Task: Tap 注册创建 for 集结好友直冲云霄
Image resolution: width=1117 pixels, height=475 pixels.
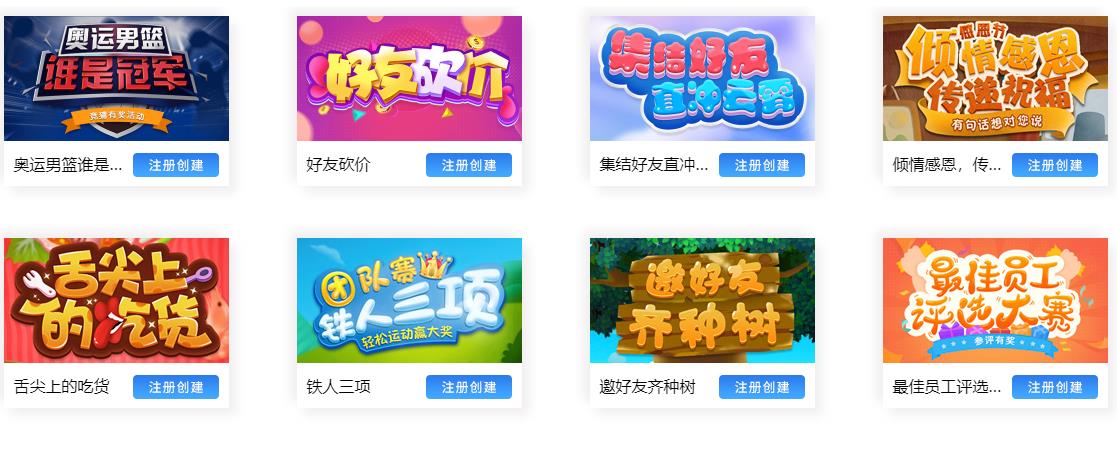Action: coord(762,165)
